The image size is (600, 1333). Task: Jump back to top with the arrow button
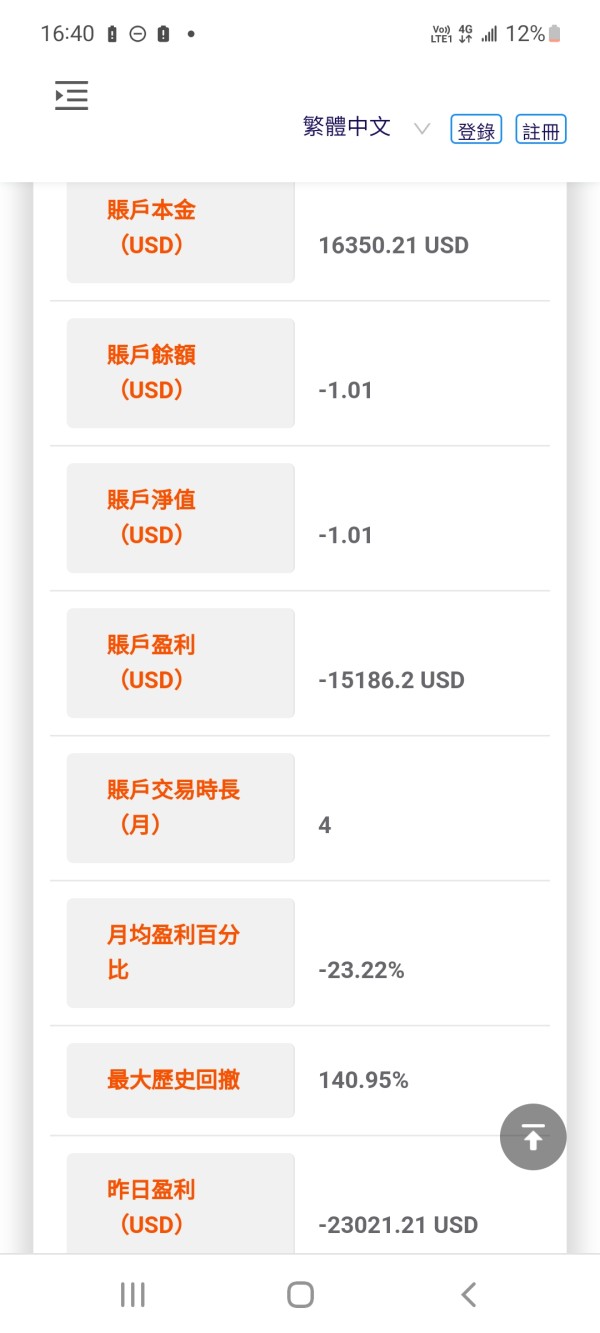pyautogui.click(x=533, y=1136)
